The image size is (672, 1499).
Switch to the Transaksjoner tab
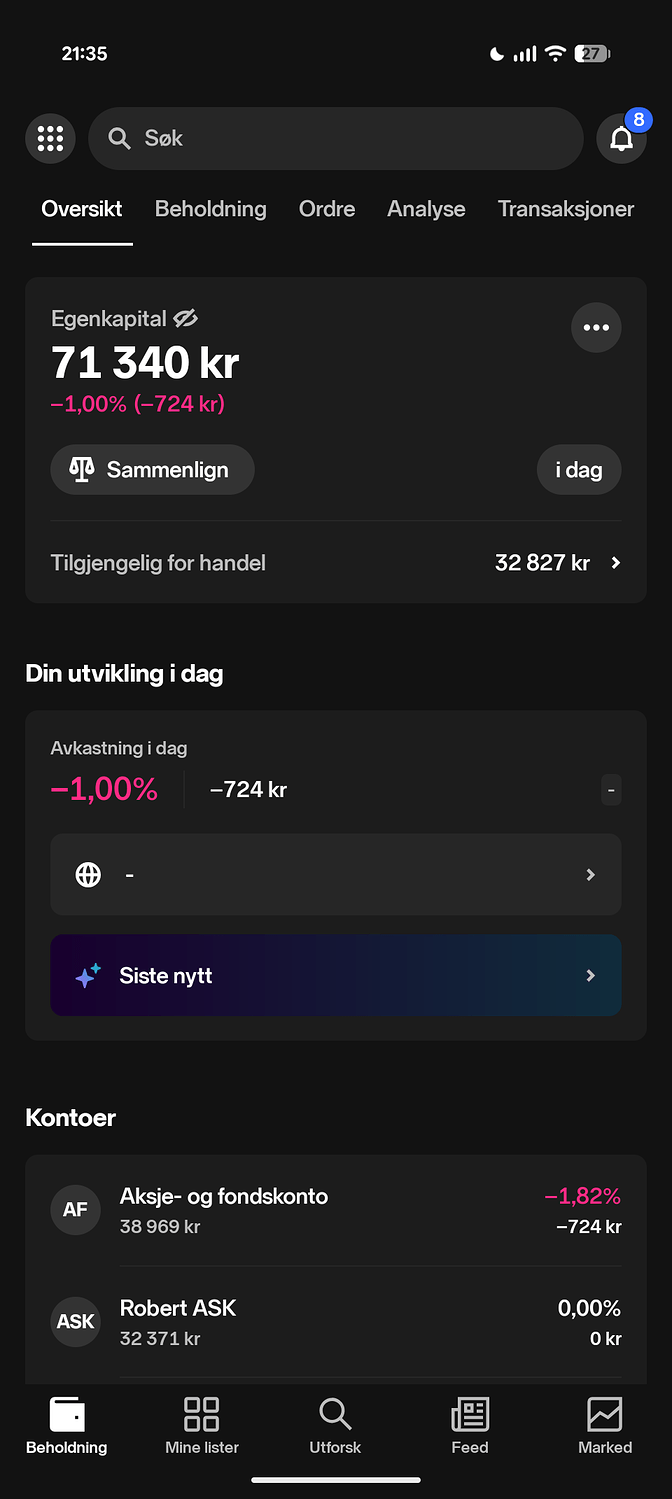pos(566,209)
